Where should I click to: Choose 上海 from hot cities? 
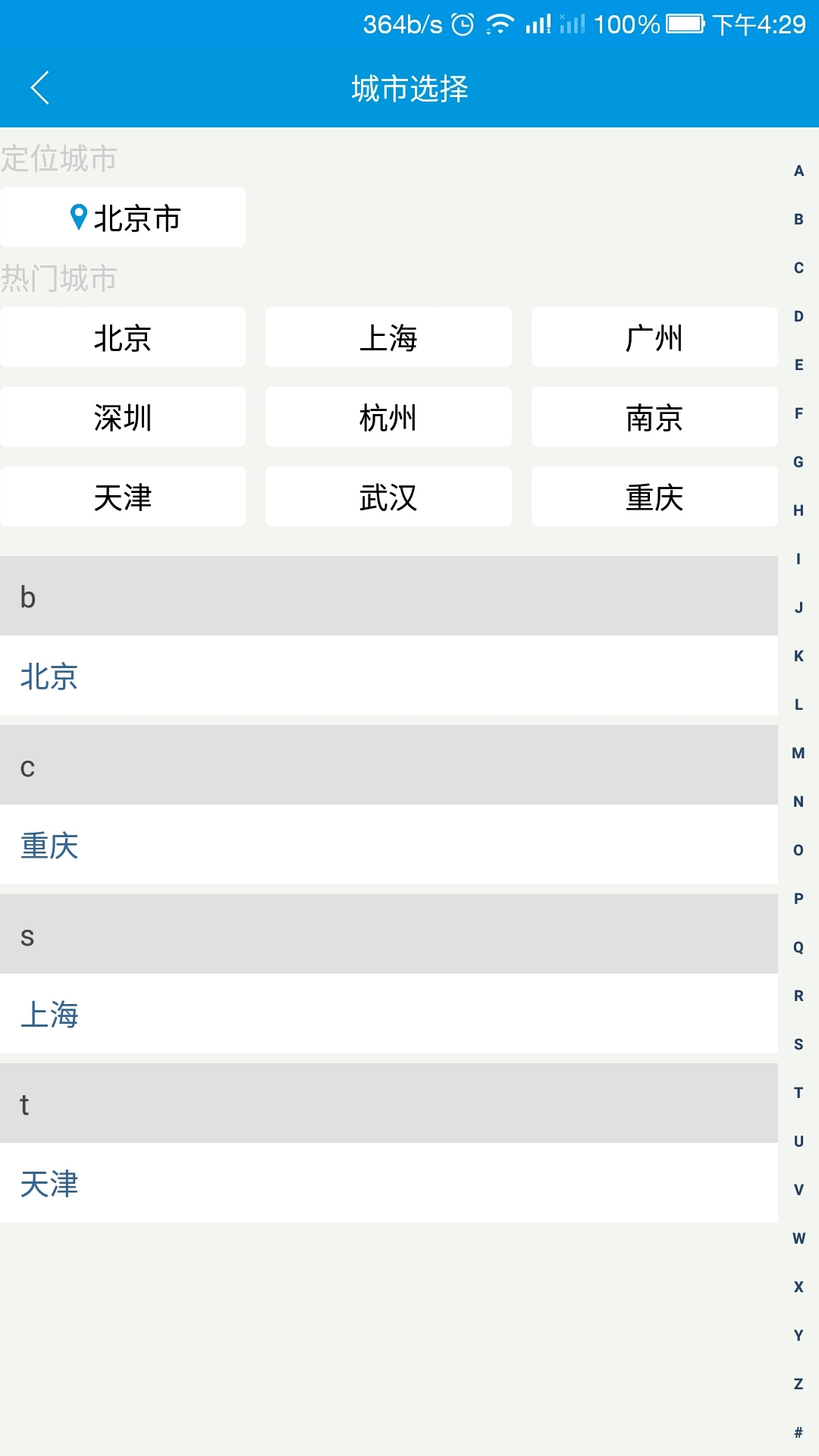click(x=388, y=337)
